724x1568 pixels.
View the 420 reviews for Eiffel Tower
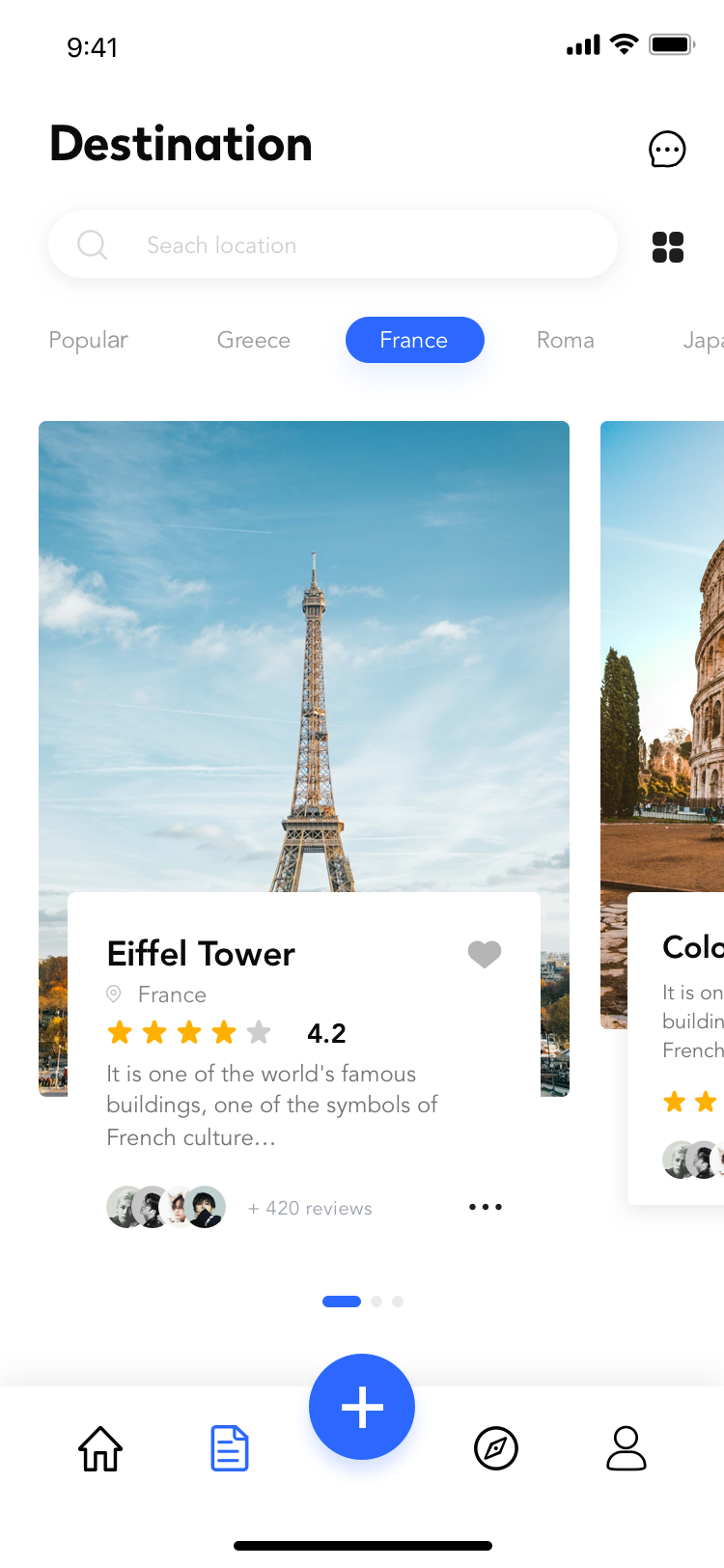(310, 1208)
